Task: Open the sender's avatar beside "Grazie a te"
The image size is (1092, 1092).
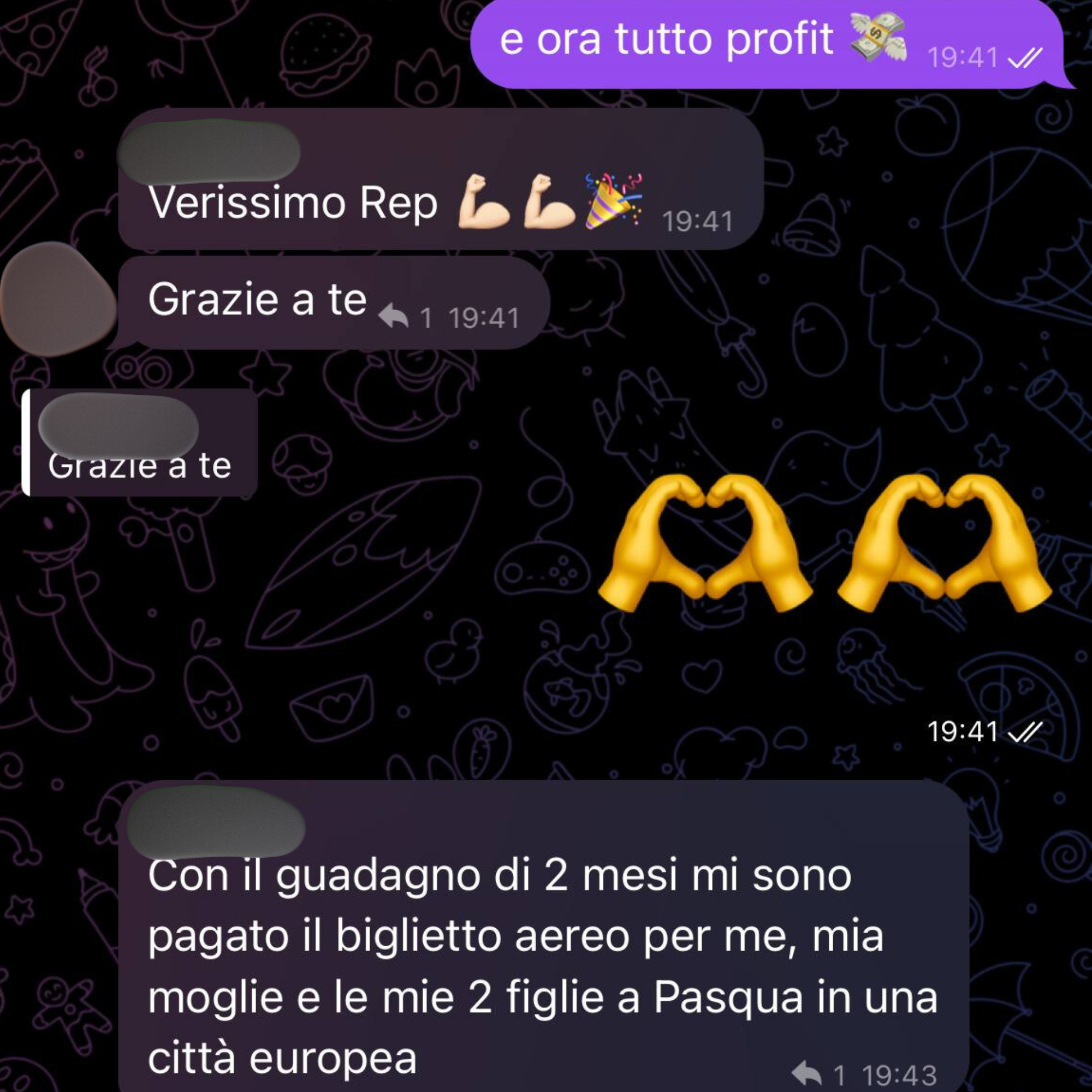Action: [57, 300]
